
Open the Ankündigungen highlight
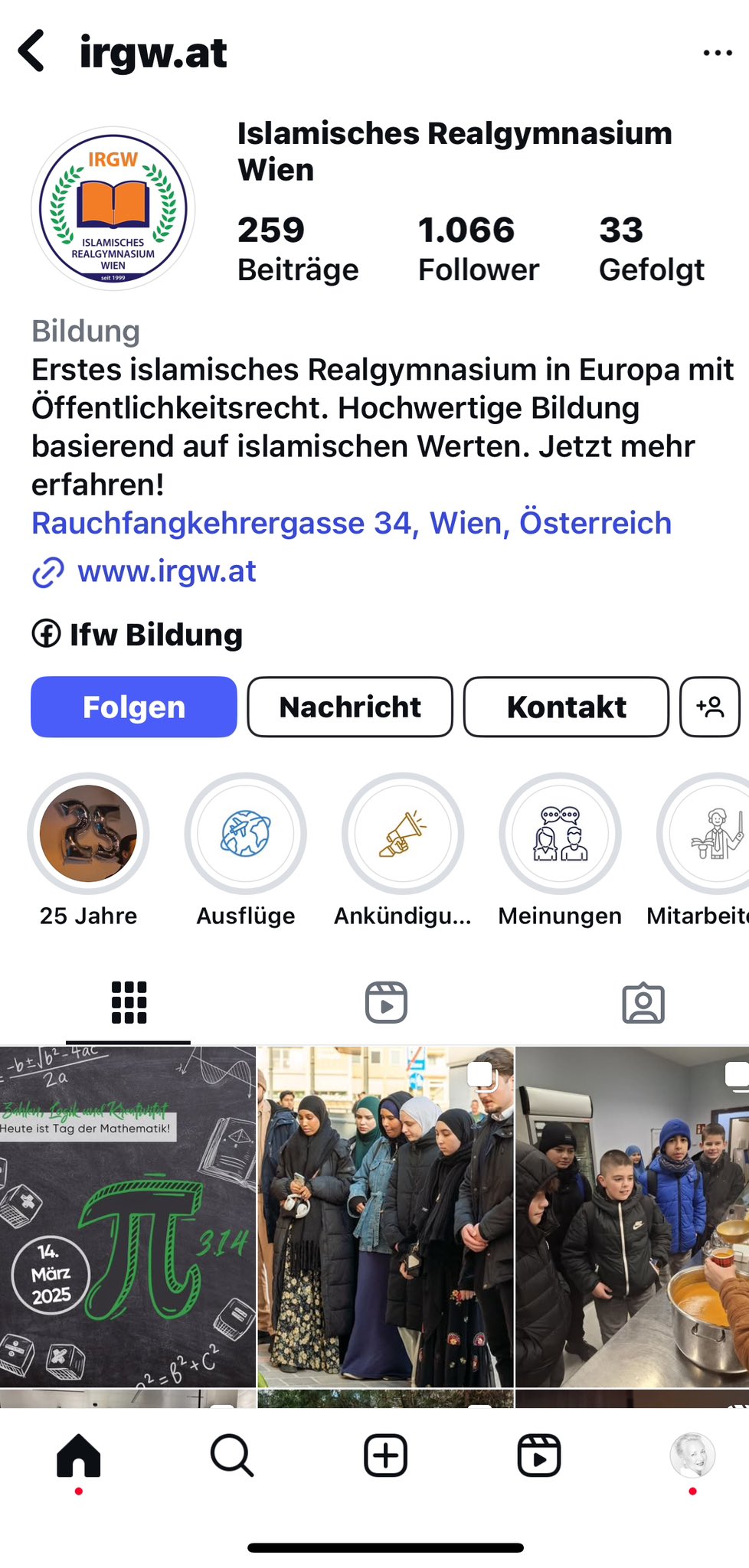click(x=403, y=834)
